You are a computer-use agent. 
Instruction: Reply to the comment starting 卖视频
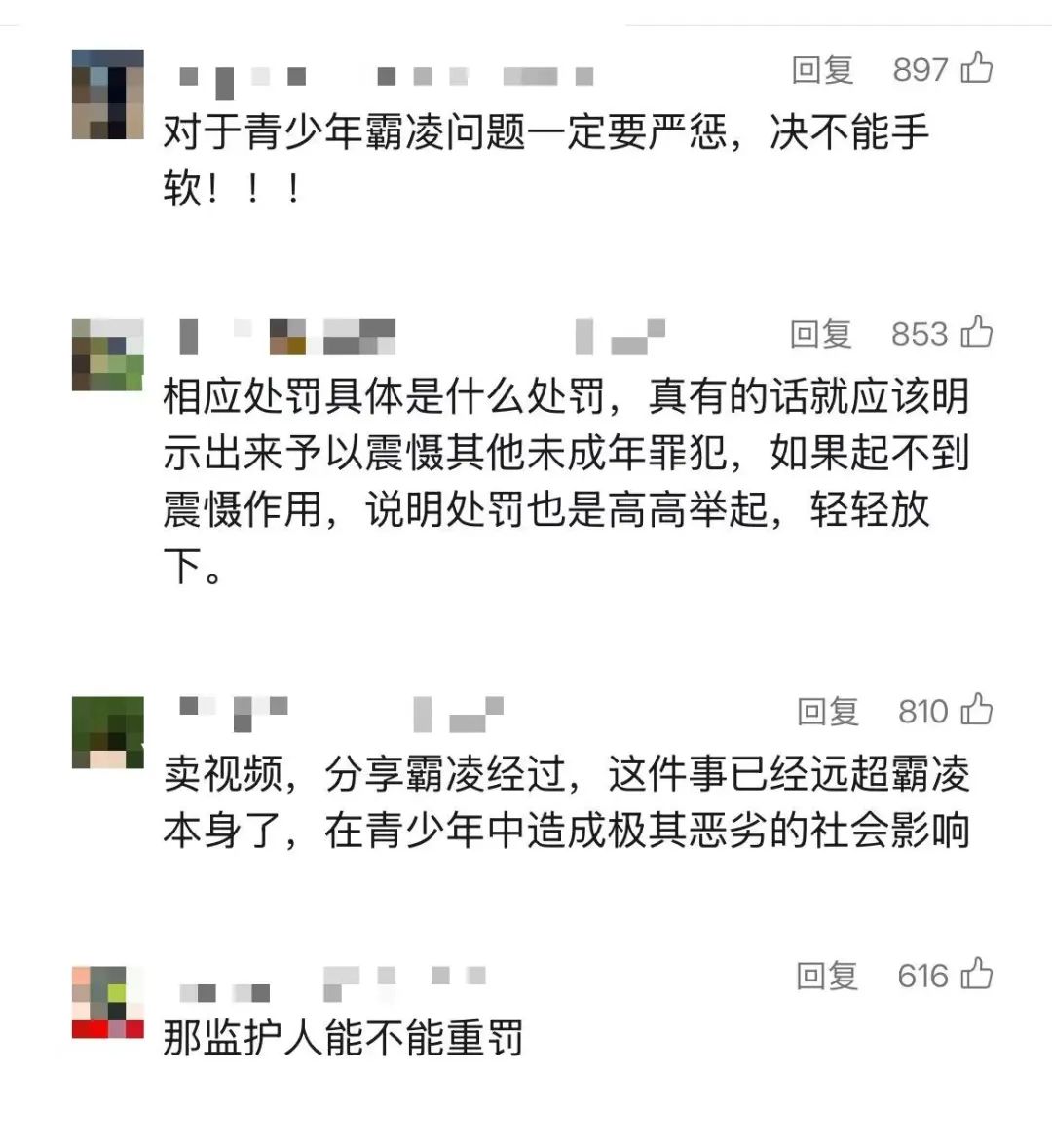pyautogui.click(x=827, y=711)
